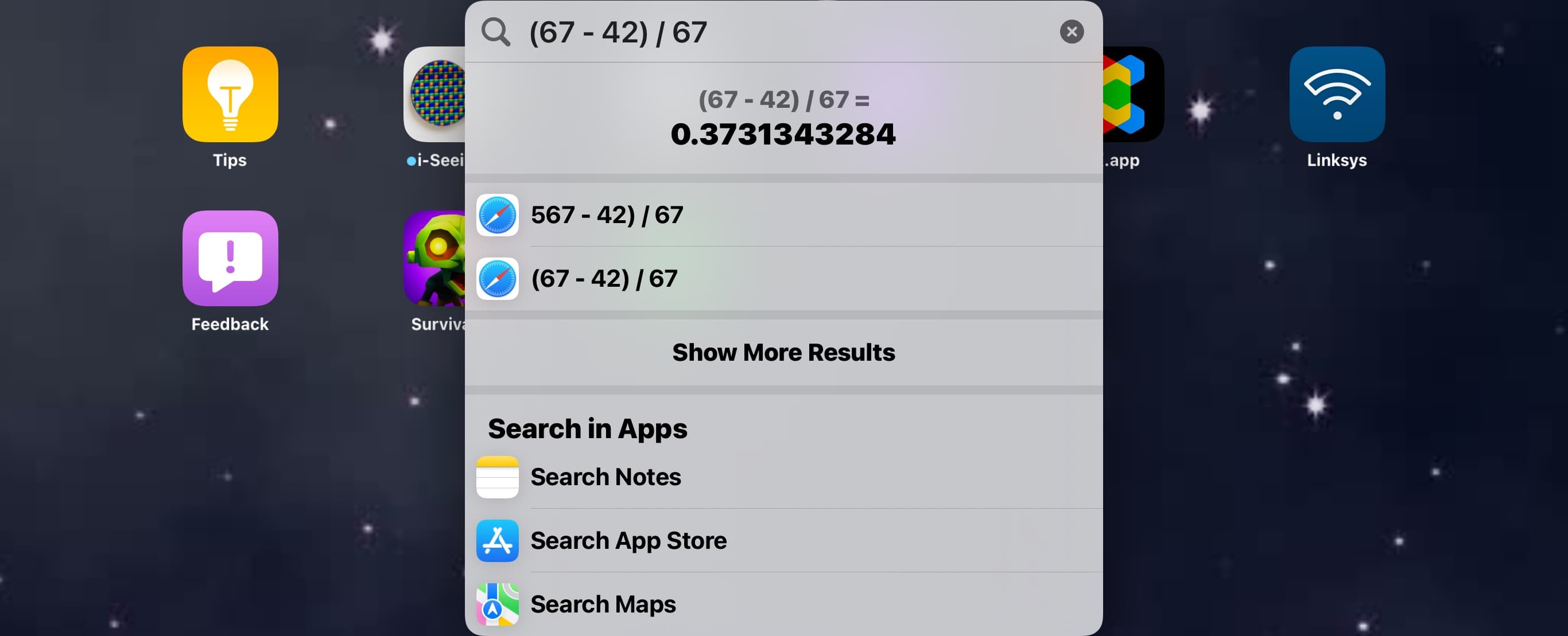Image resolution: width=1568 pixels, height=636 pixels.
Task: Tap Show More Results
Action: 783,353
